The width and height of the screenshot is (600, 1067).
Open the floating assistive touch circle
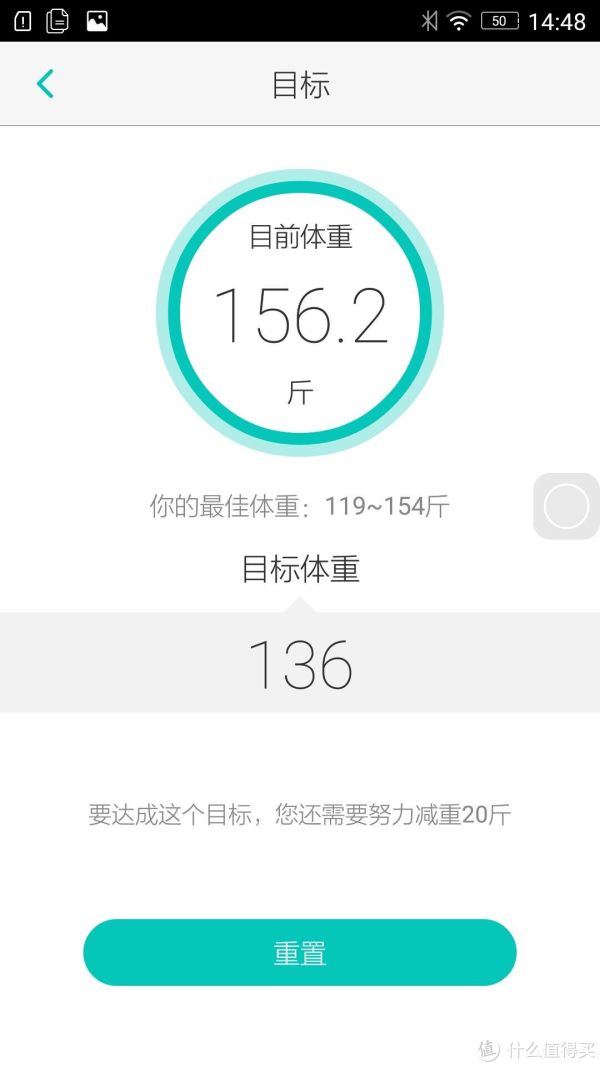[x=566, y=507]
